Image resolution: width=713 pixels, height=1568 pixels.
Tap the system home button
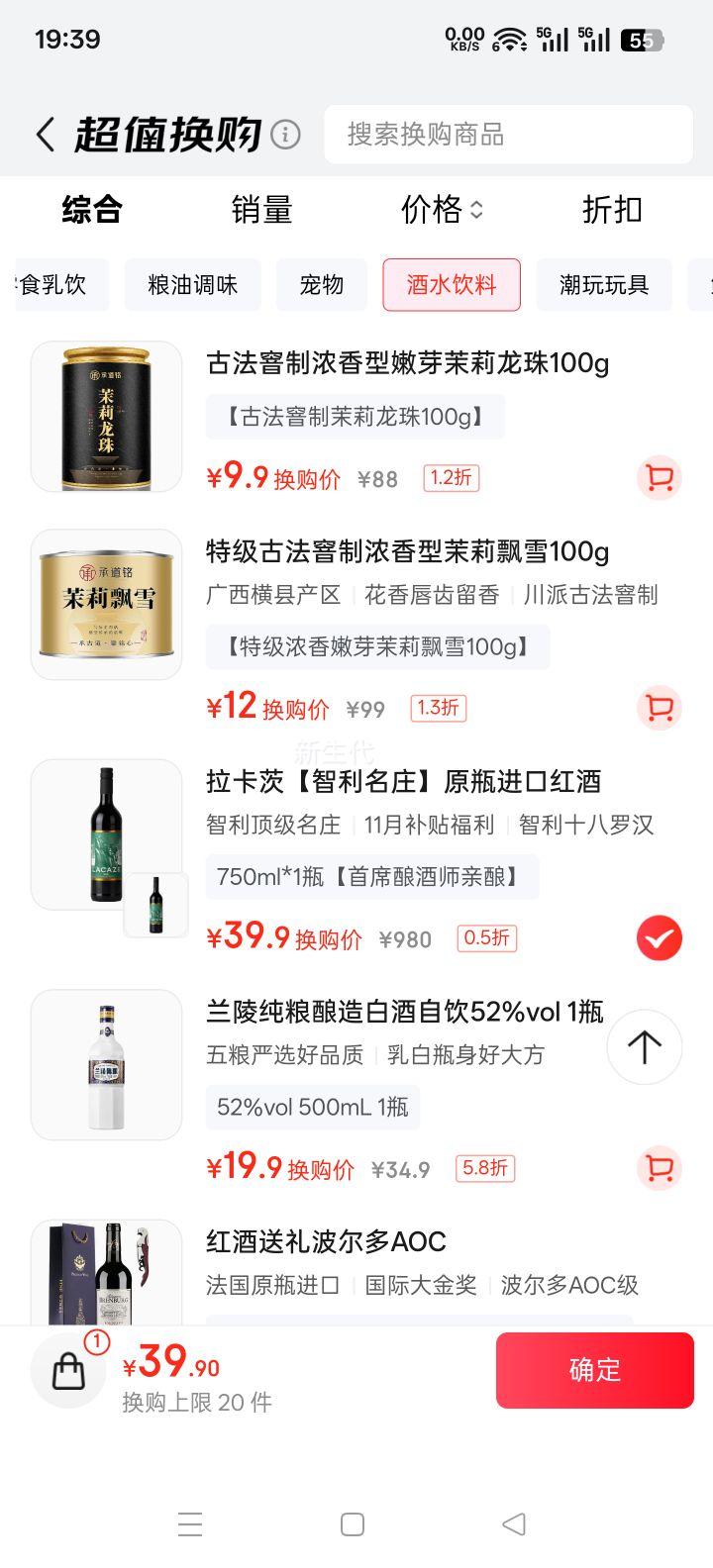(x=353, y=1524)
